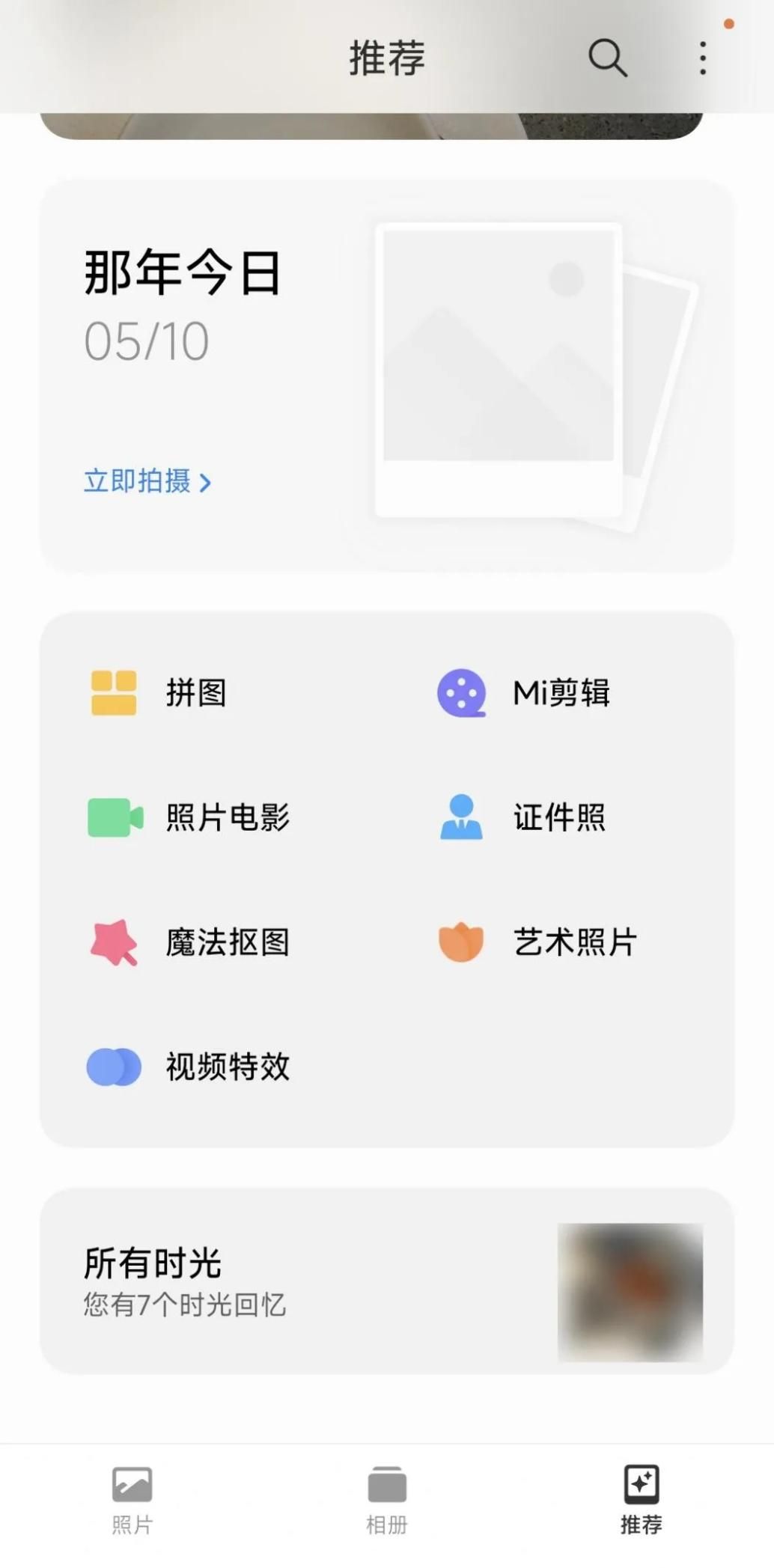The width and height of the screenshot is (774, 1568).
Task: Tap the 立即拍摄 link
Action: coord(147,481)
